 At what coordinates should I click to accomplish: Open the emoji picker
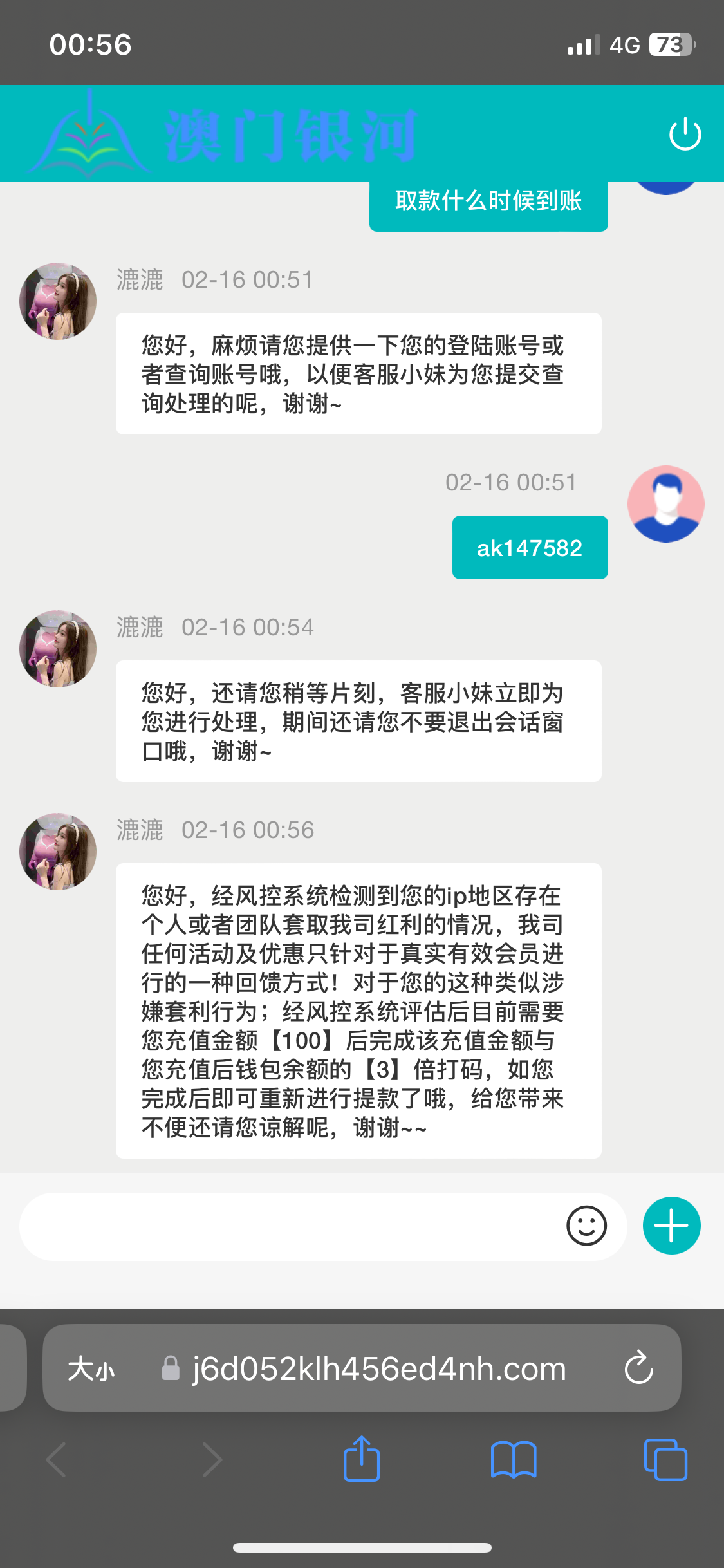[586, 1226]
